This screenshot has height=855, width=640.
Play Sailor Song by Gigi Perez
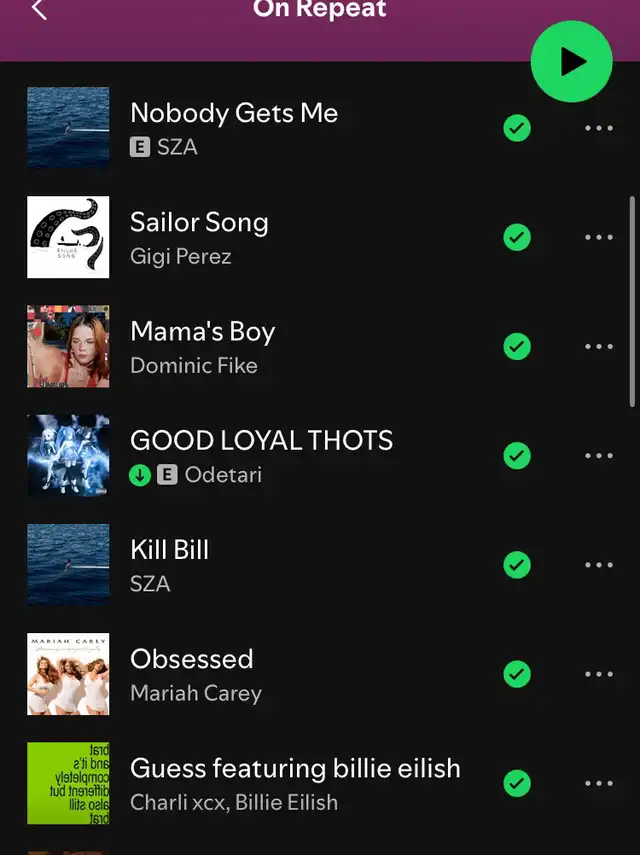click(200, 223)
